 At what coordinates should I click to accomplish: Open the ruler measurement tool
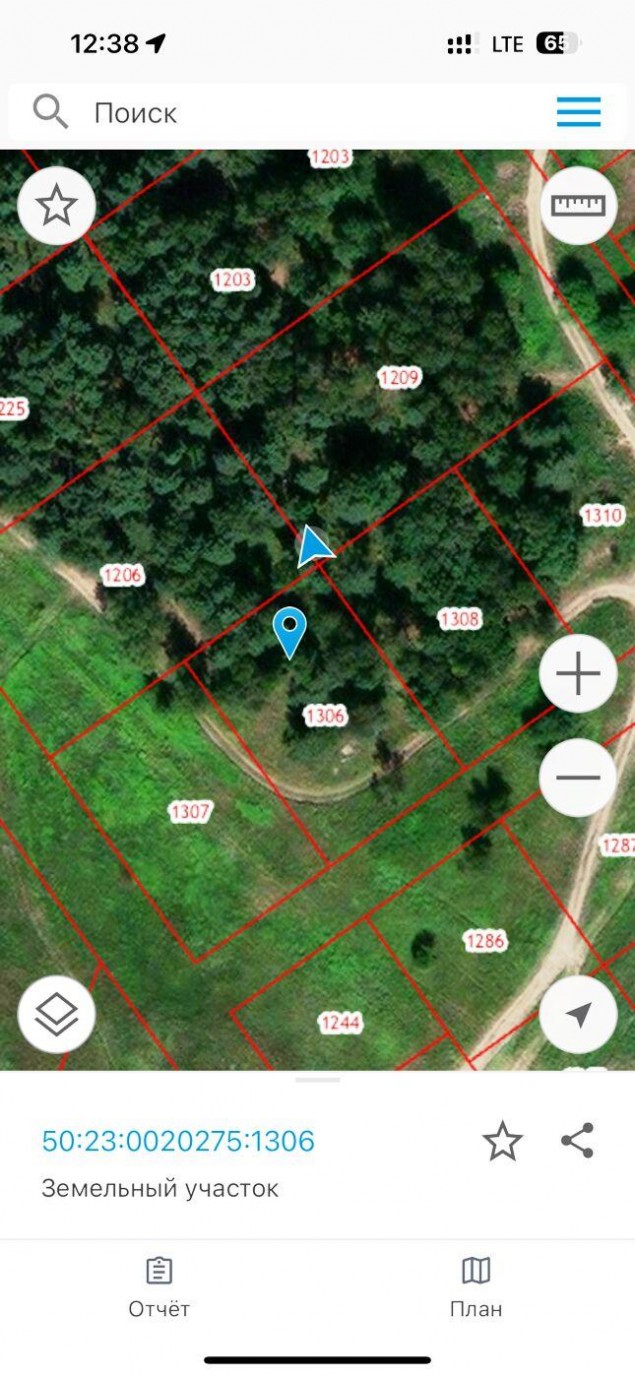tap(579, 206)
